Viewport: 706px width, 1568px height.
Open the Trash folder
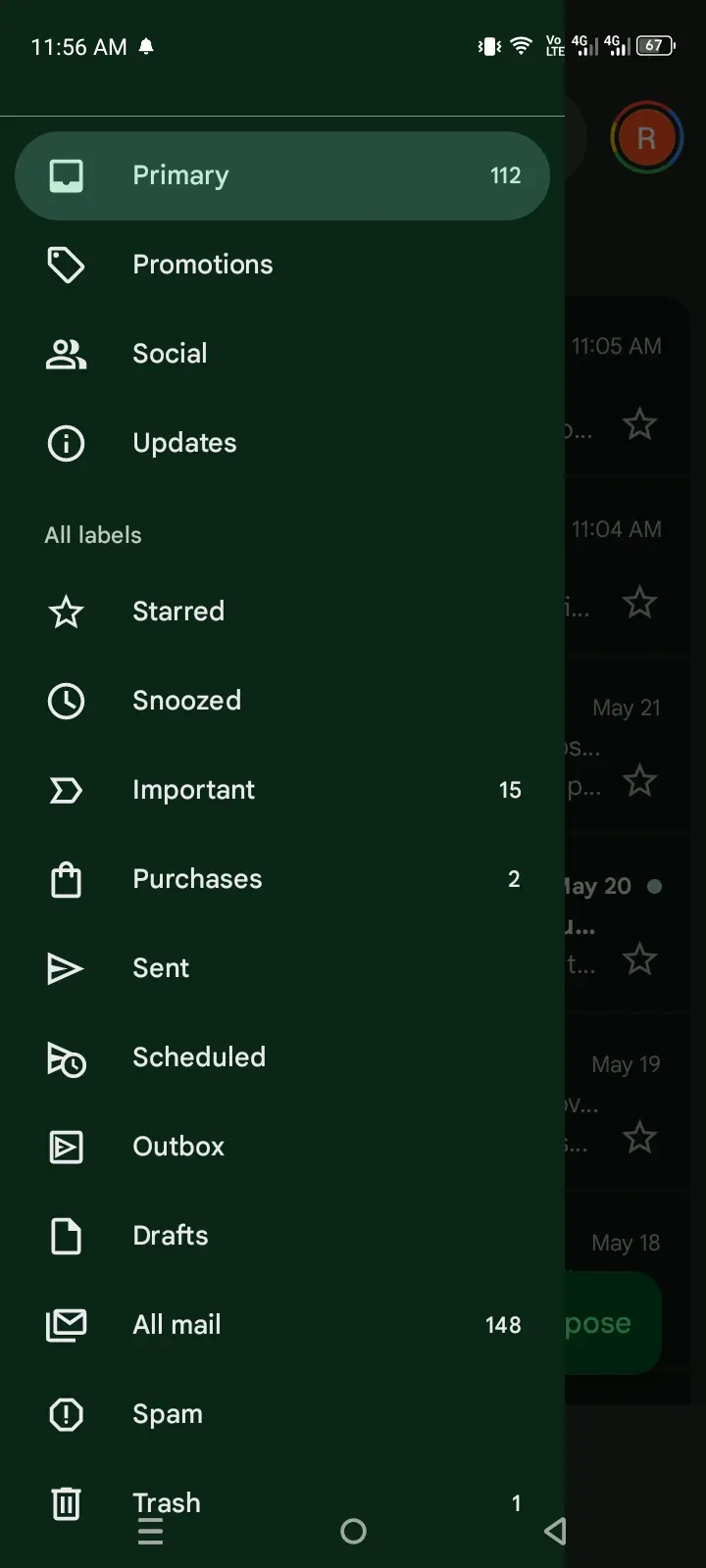pyautogui.click(x=282, y=1503)
